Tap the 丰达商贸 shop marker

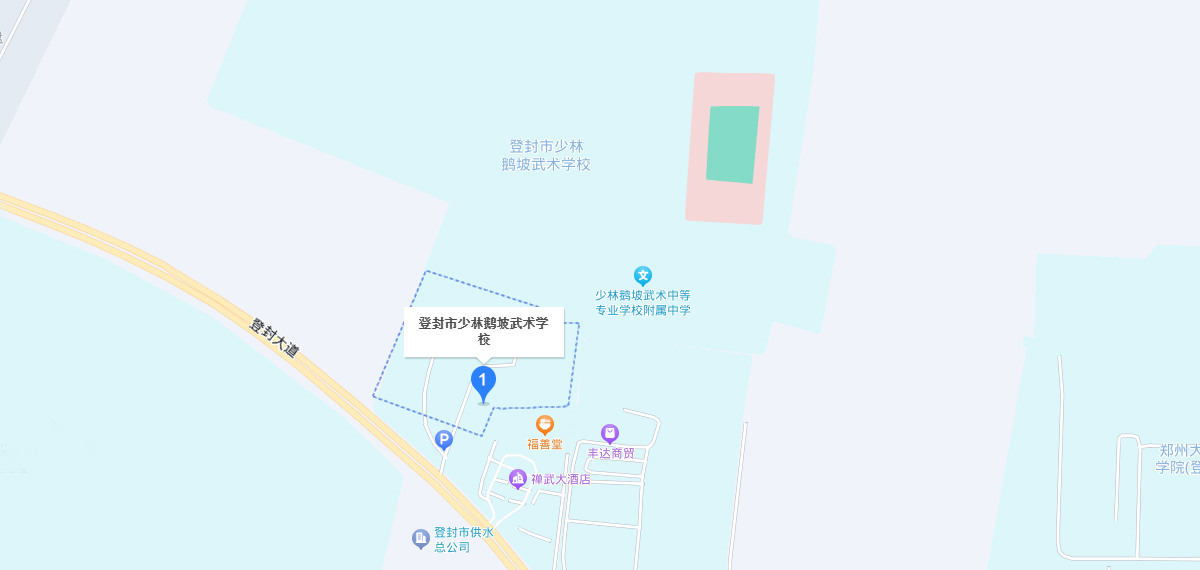pos(610,433)
